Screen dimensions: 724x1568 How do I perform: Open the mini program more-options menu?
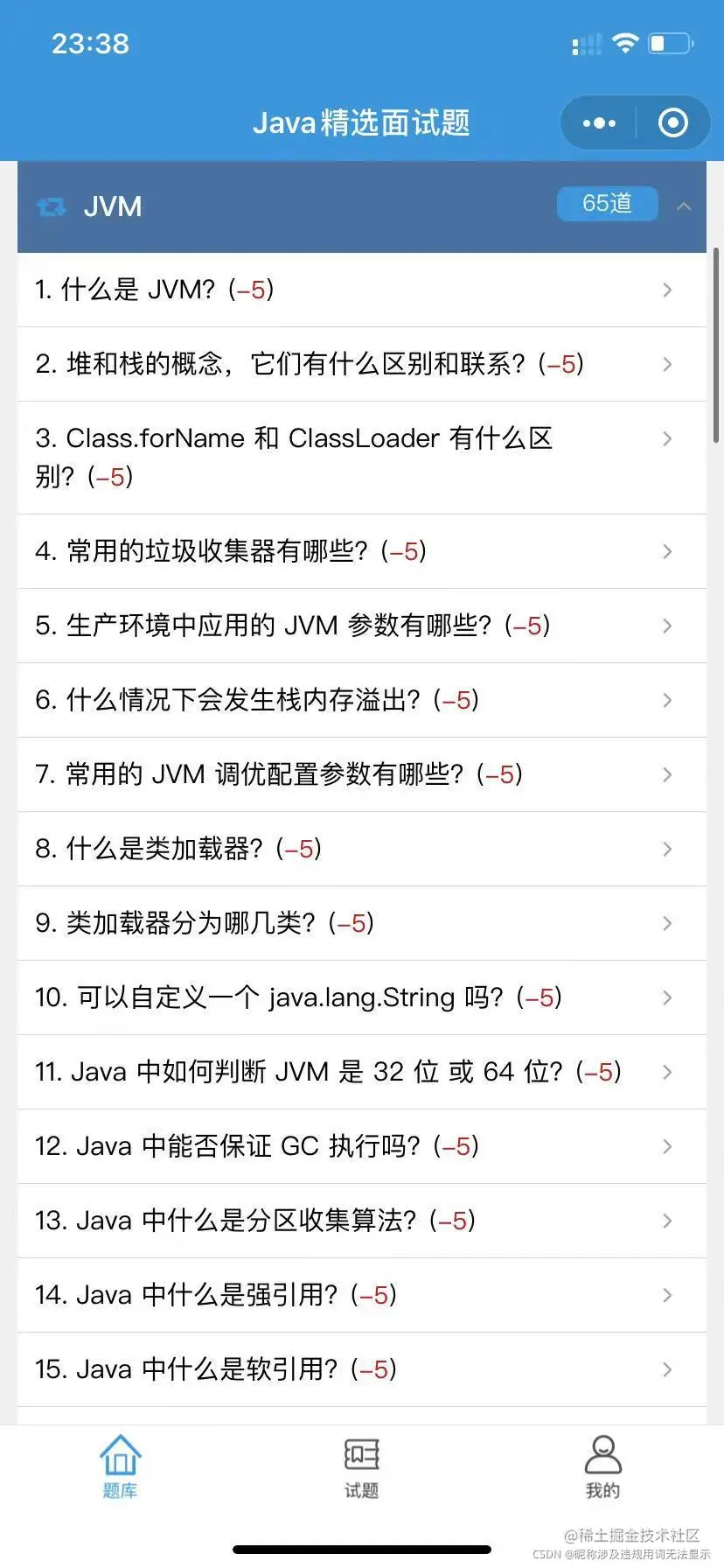click(x=599, y=123)
